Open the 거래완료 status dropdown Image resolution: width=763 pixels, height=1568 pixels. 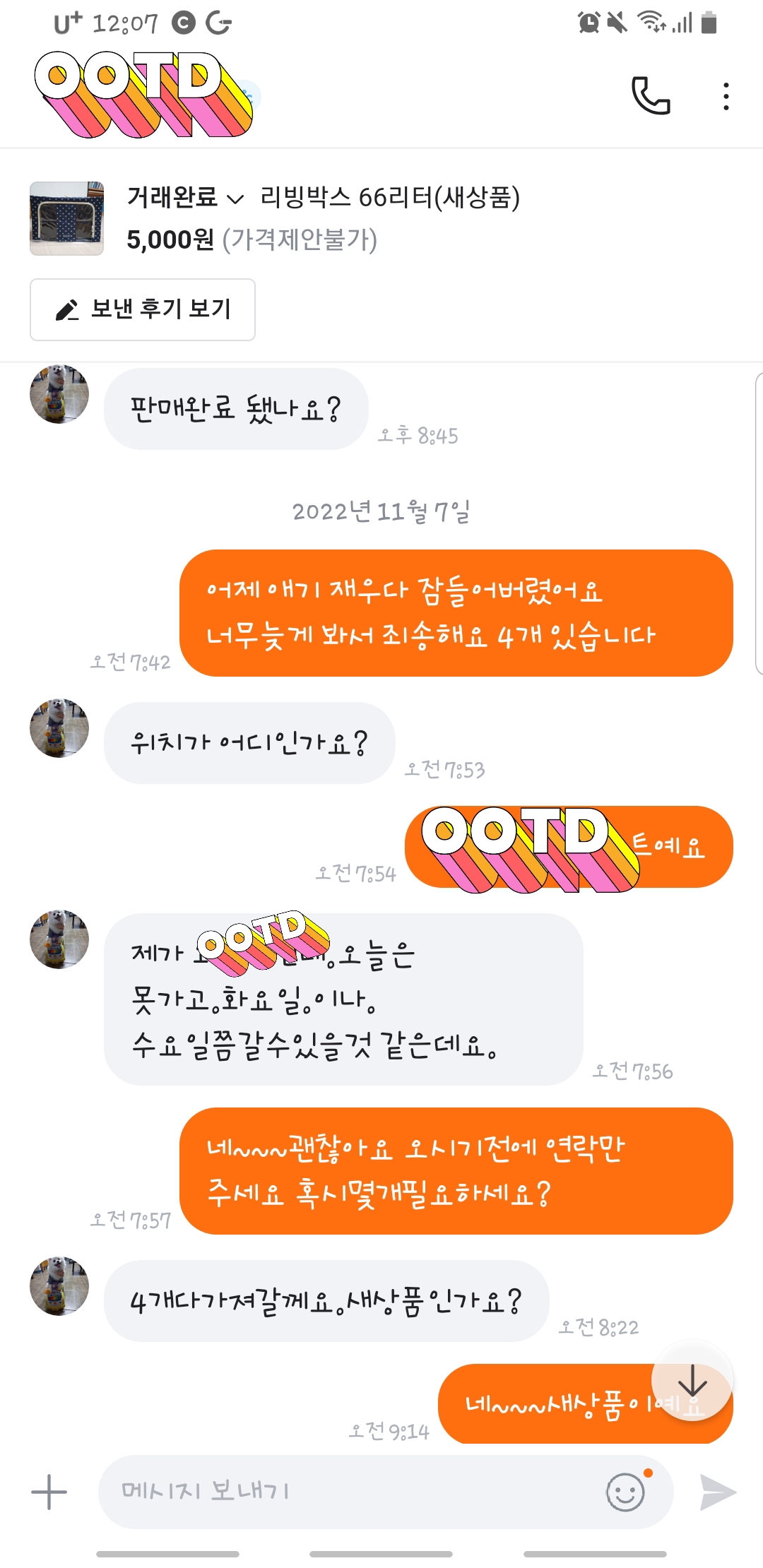tap(185, 197)
